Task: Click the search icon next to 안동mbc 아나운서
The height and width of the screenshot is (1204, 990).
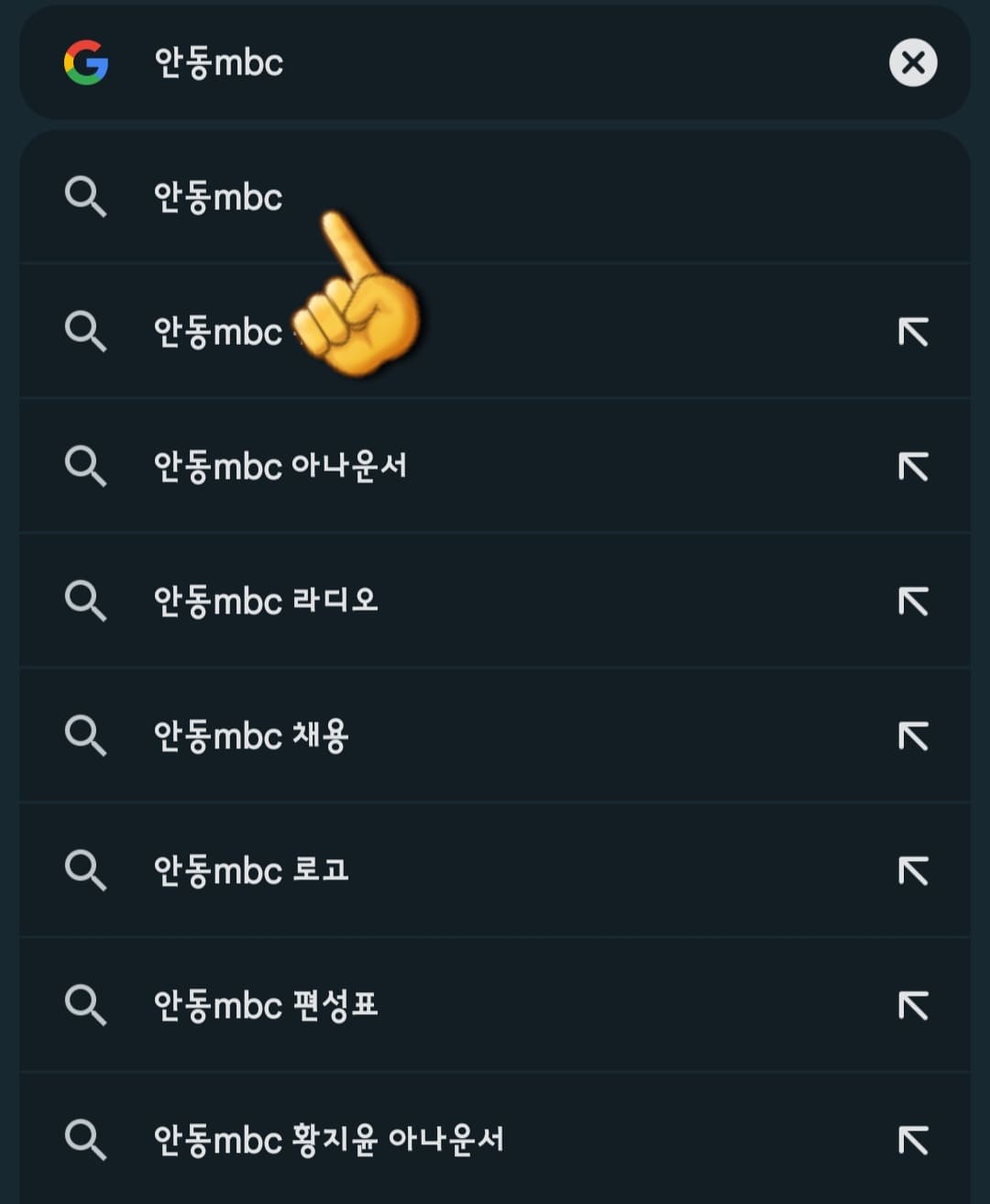Action: (x=86, y=466)
